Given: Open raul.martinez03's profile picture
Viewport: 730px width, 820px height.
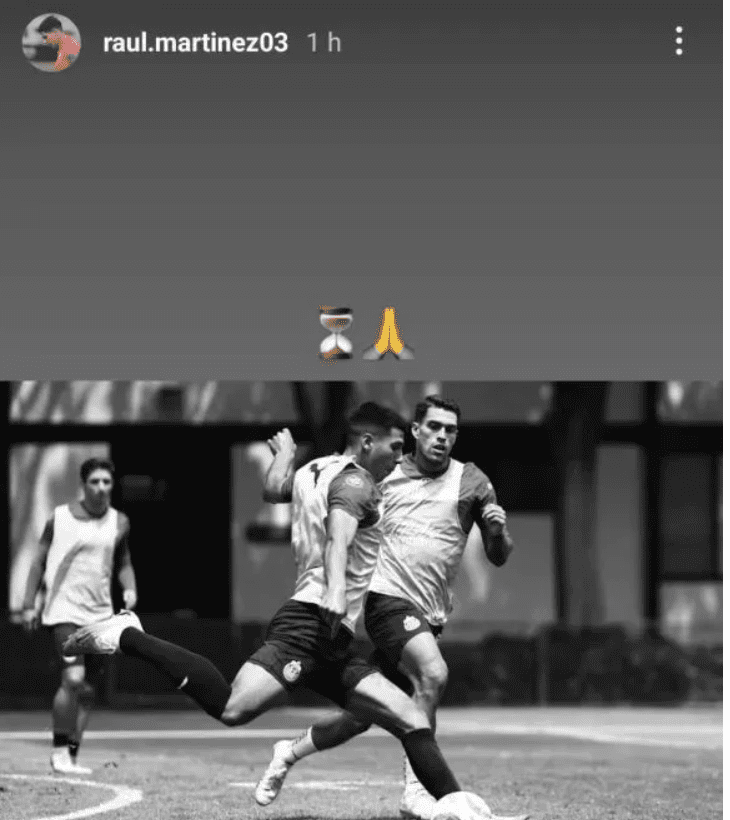Looking at the screenshot, I should (x=51, y=42).
